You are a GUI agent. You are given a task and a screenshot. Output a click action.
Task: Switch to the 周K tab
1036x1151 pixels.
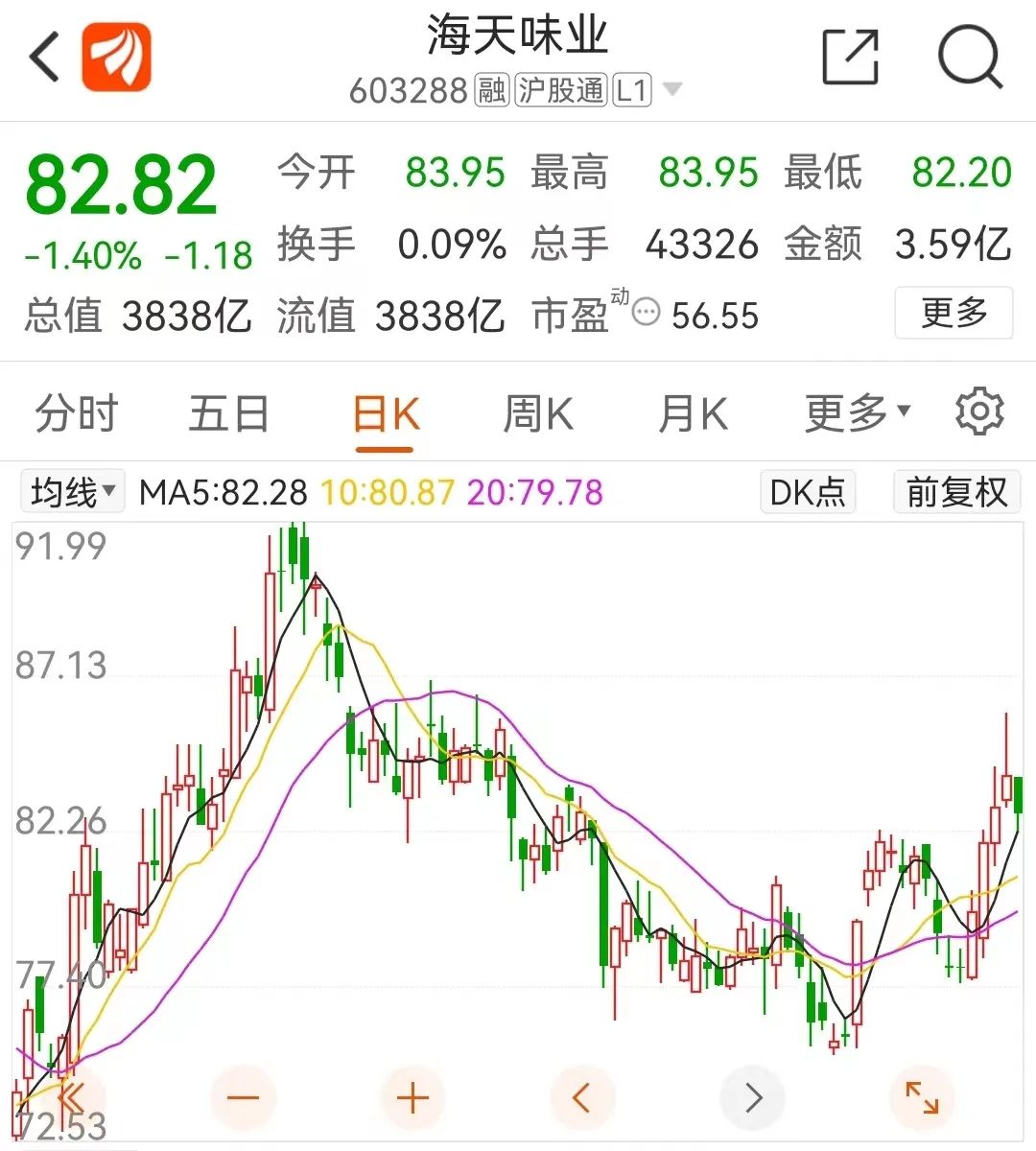pos(538,414)
